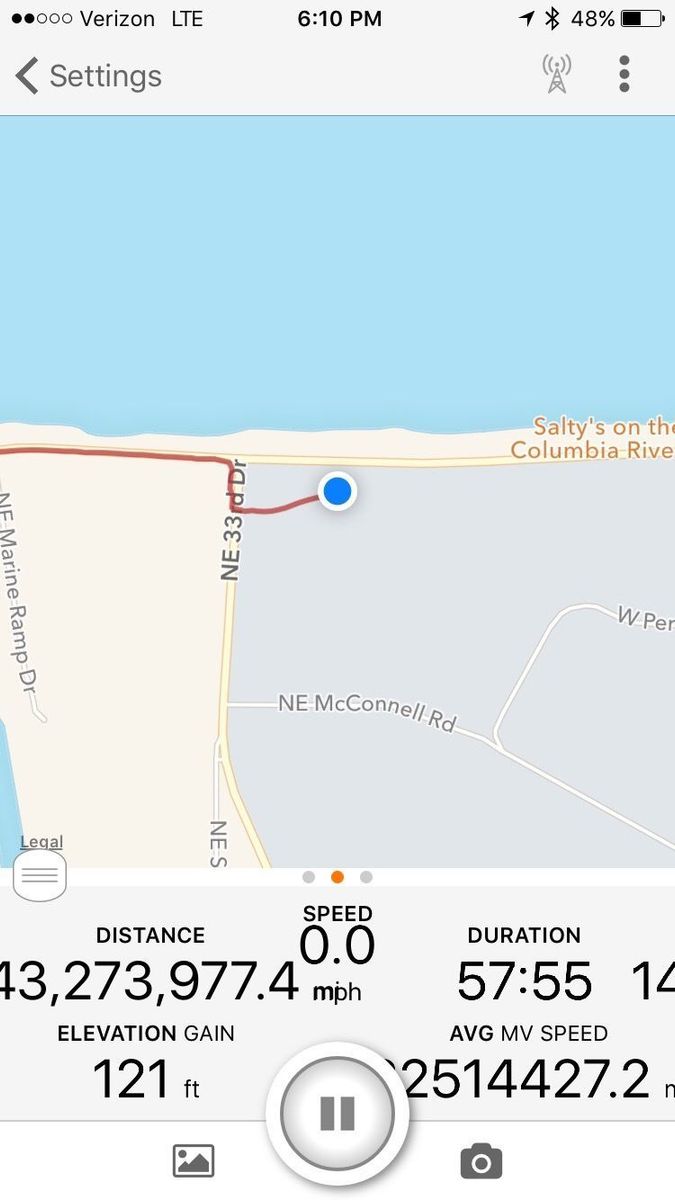Go back to Settings

(88, 76)
